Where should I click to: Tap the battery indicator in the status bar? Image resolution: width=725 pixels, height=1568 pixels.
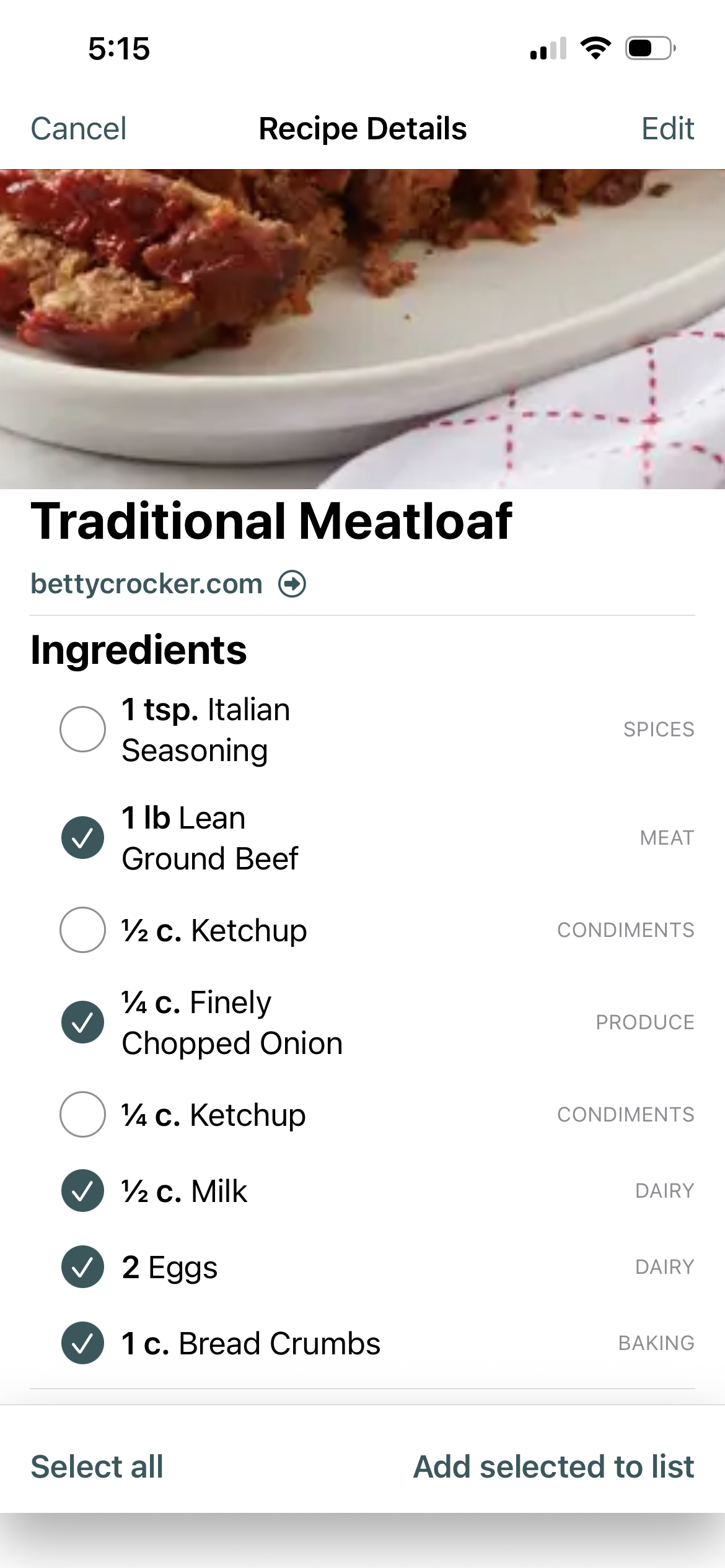(647, 50)
